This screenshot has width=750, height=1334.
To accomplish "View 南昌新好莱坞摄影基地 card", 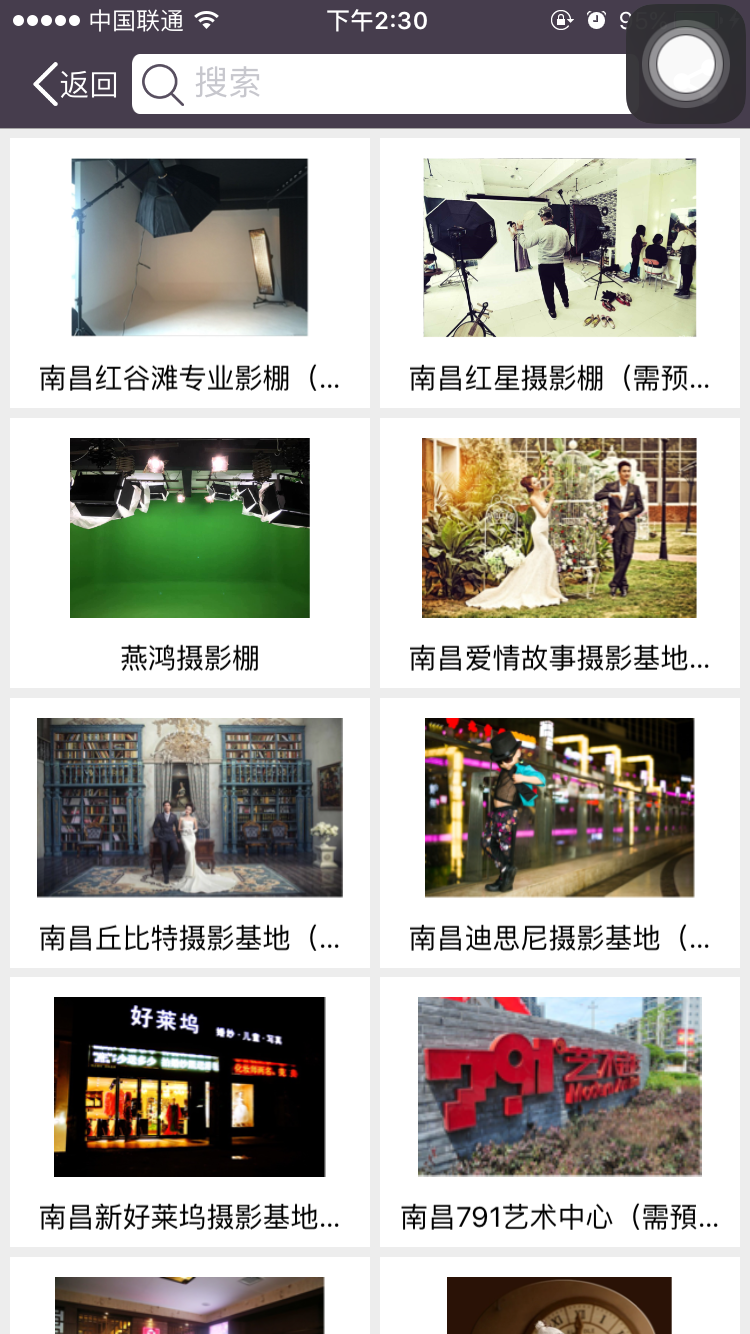I will click(190, 1110).
